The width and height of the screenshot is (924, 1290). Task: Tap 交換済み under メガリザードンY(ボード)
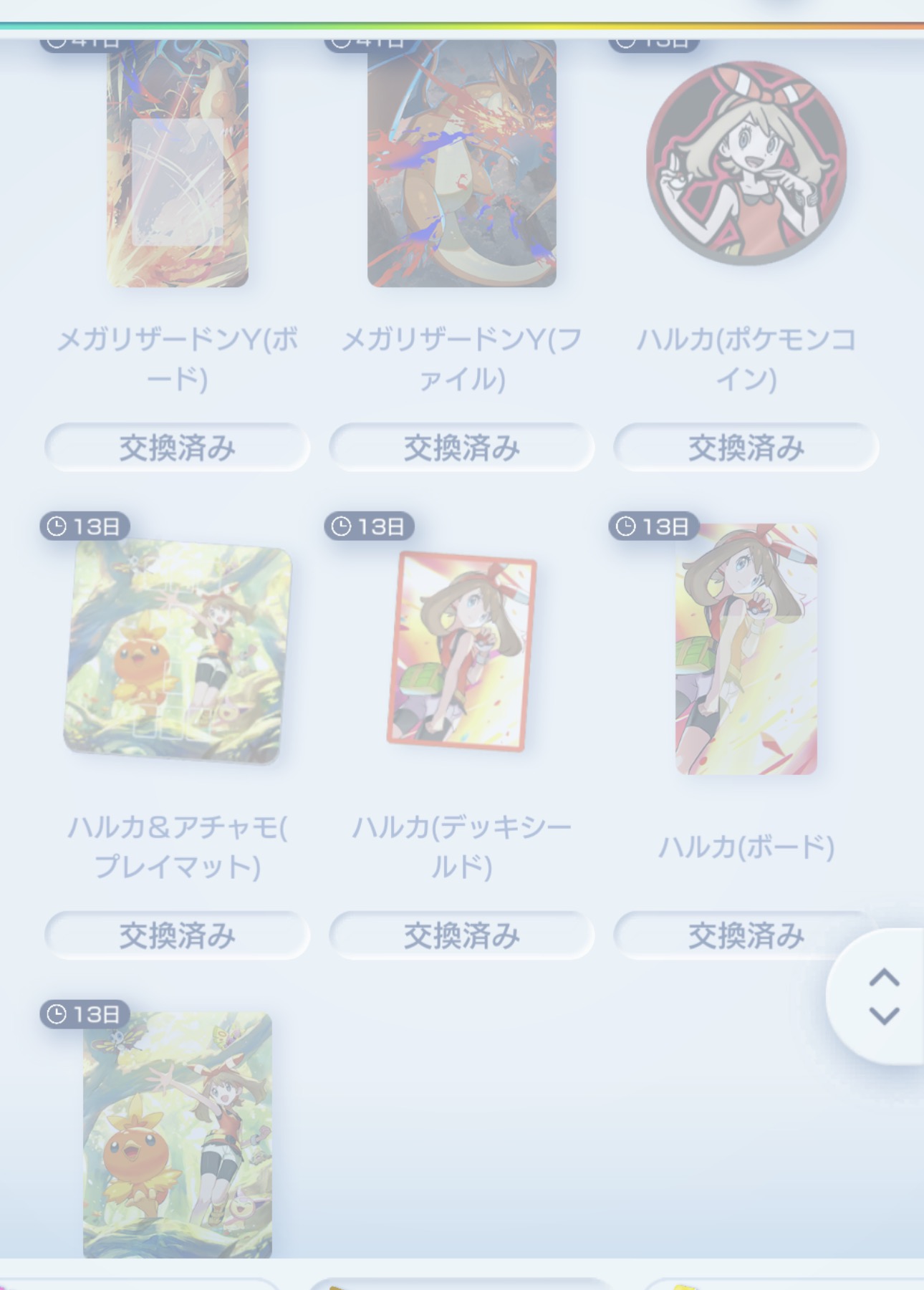178,448
